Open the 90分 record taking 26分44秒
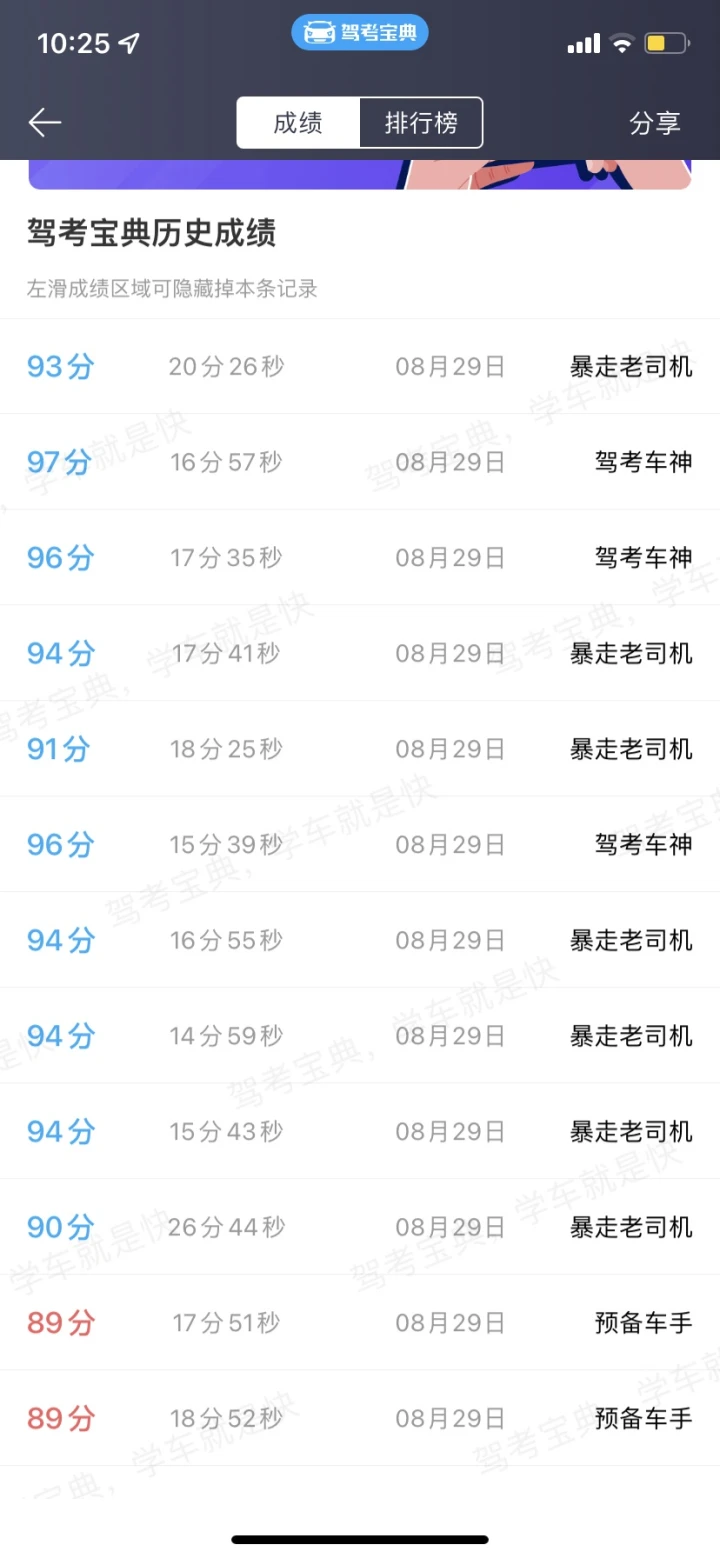Image resolution: width=720 pixels, height=1558 pixels. coord(360,1227)
